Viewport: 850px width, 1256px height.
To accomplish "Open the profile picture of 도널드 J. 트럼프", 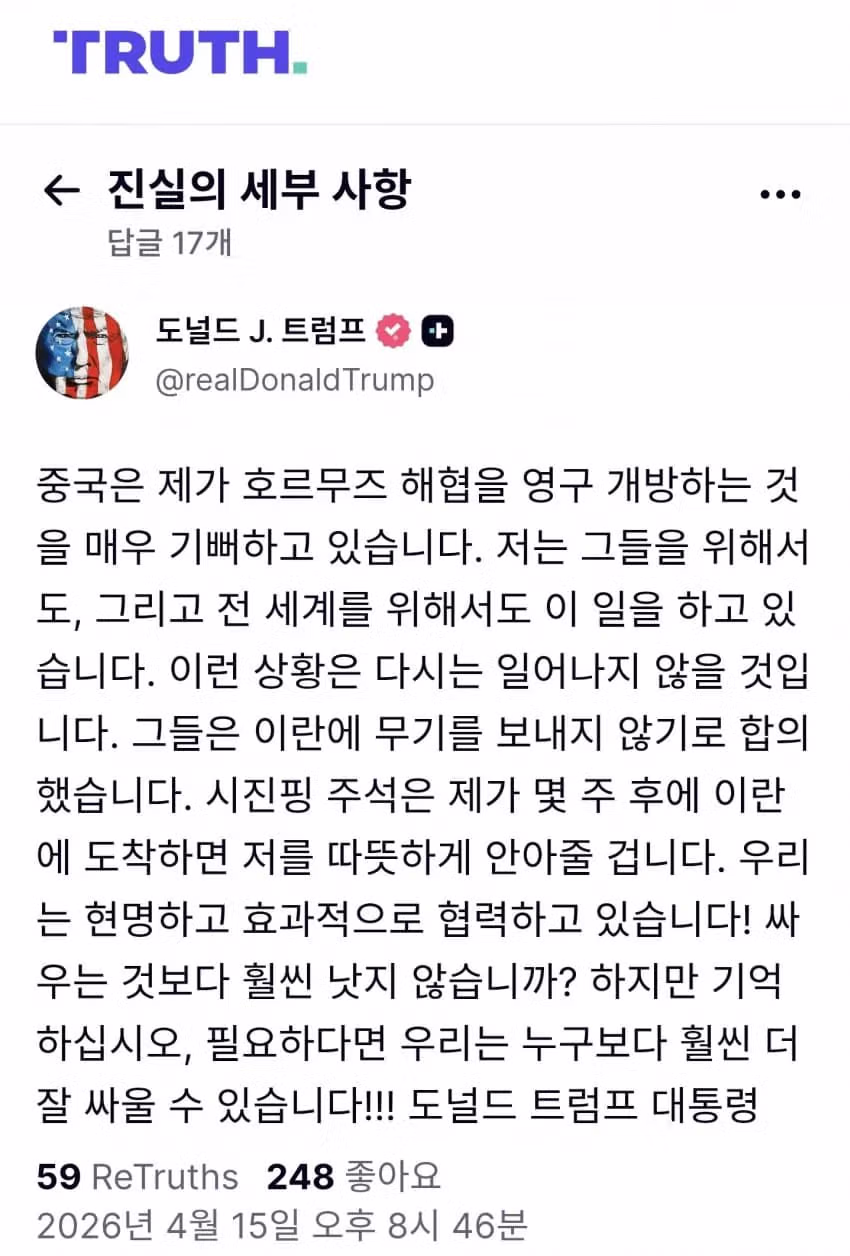I will coord(82,353).
